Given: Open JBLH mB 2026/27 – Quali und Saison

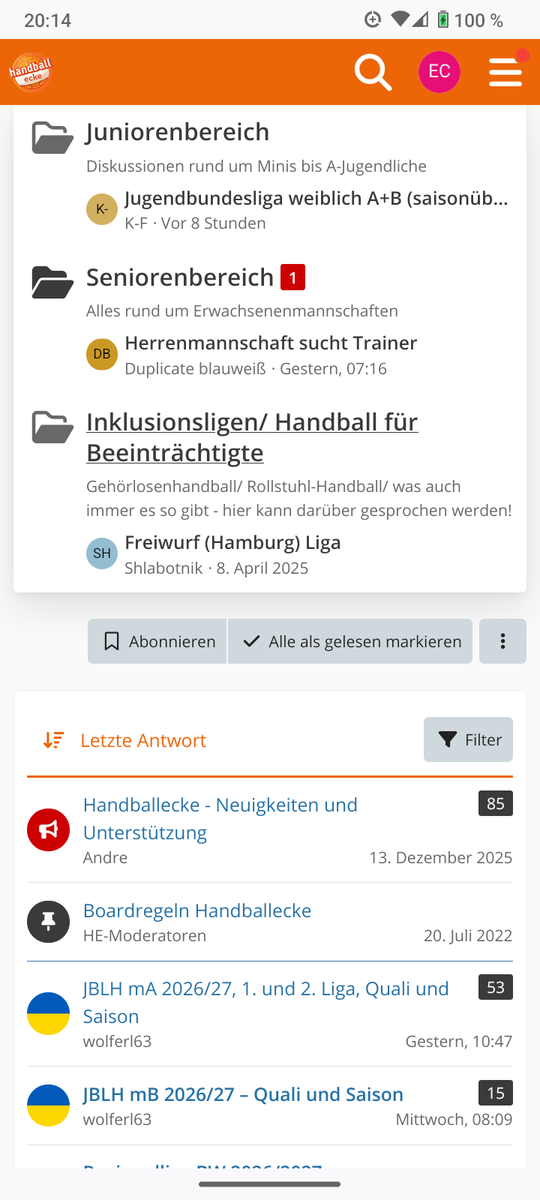Looking at the screenshot, I should pos(243,1094).
